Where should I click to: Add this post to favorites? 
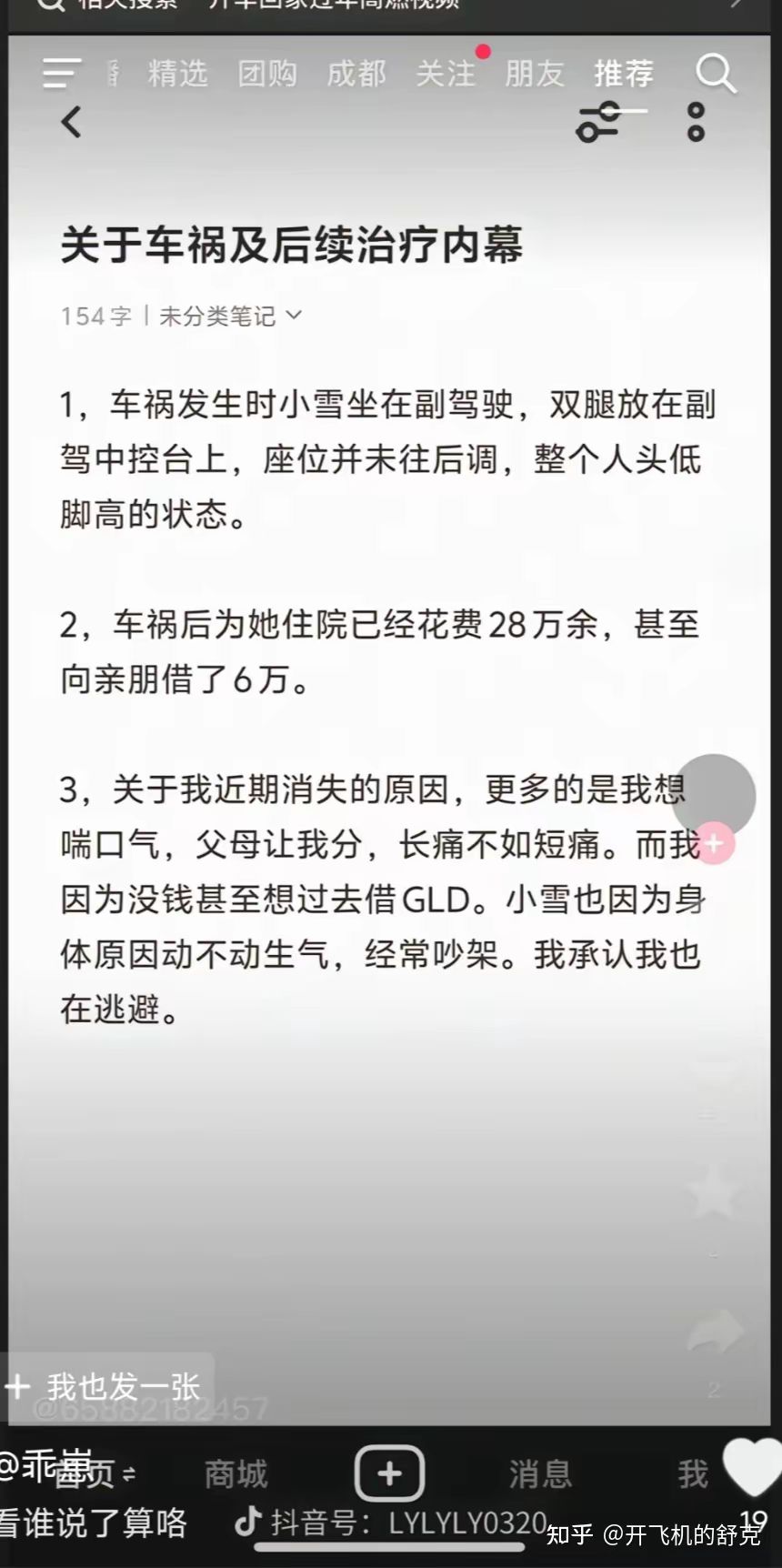(715, 1191)
